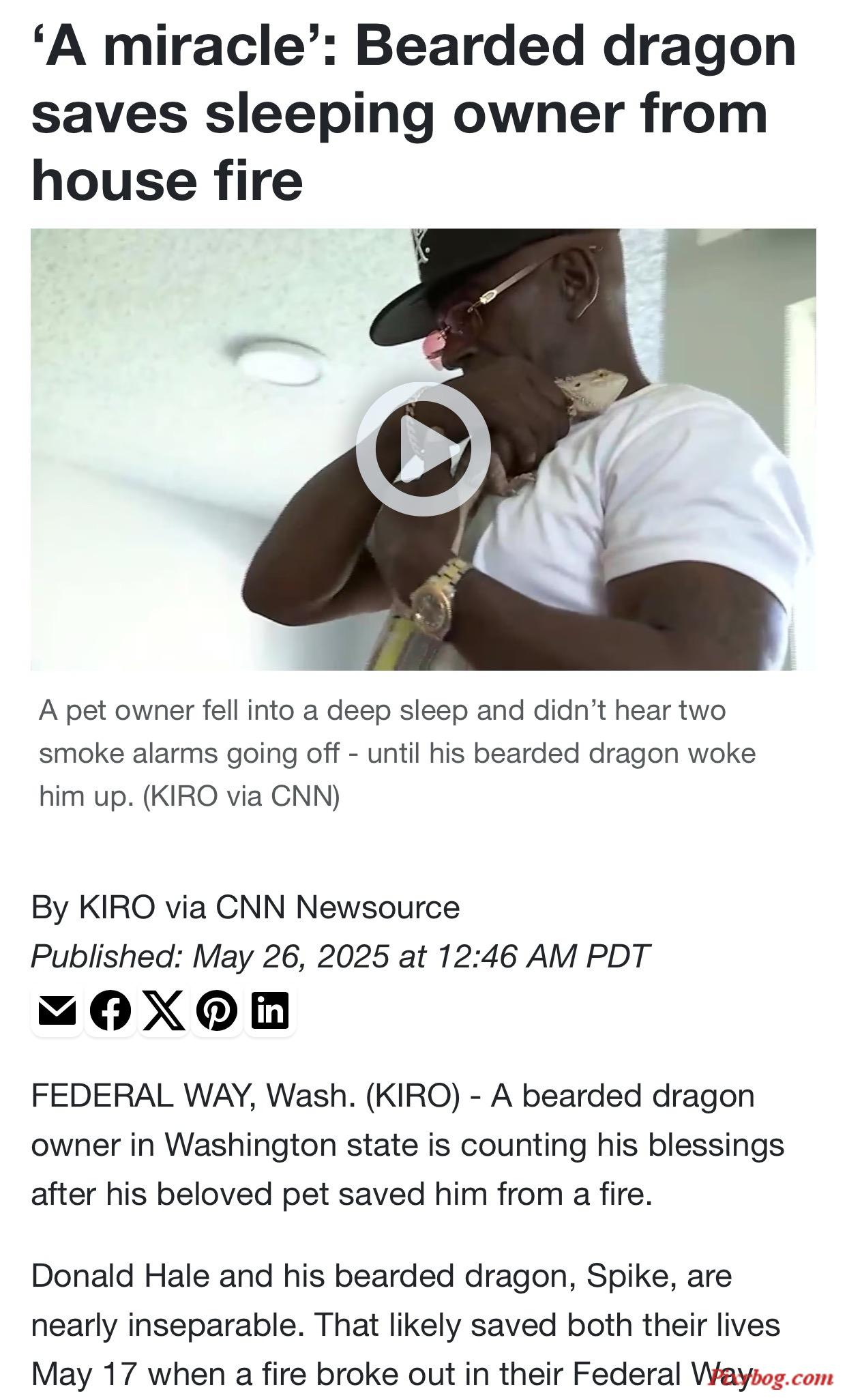
Task: Share the article via email
Action: coord(57,1010)
